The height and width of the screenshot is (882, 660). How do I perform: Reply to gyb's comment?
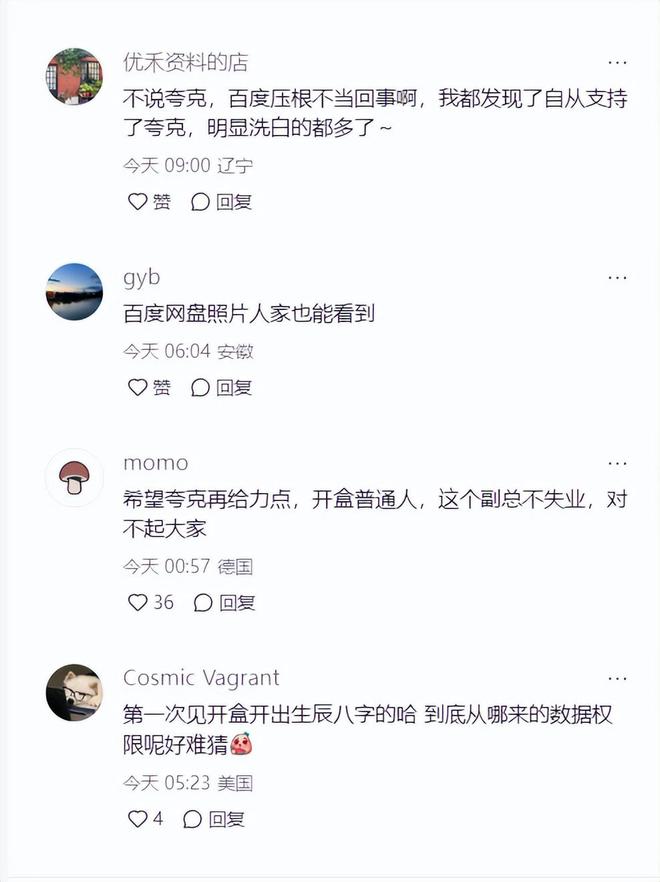pos(222,387)
